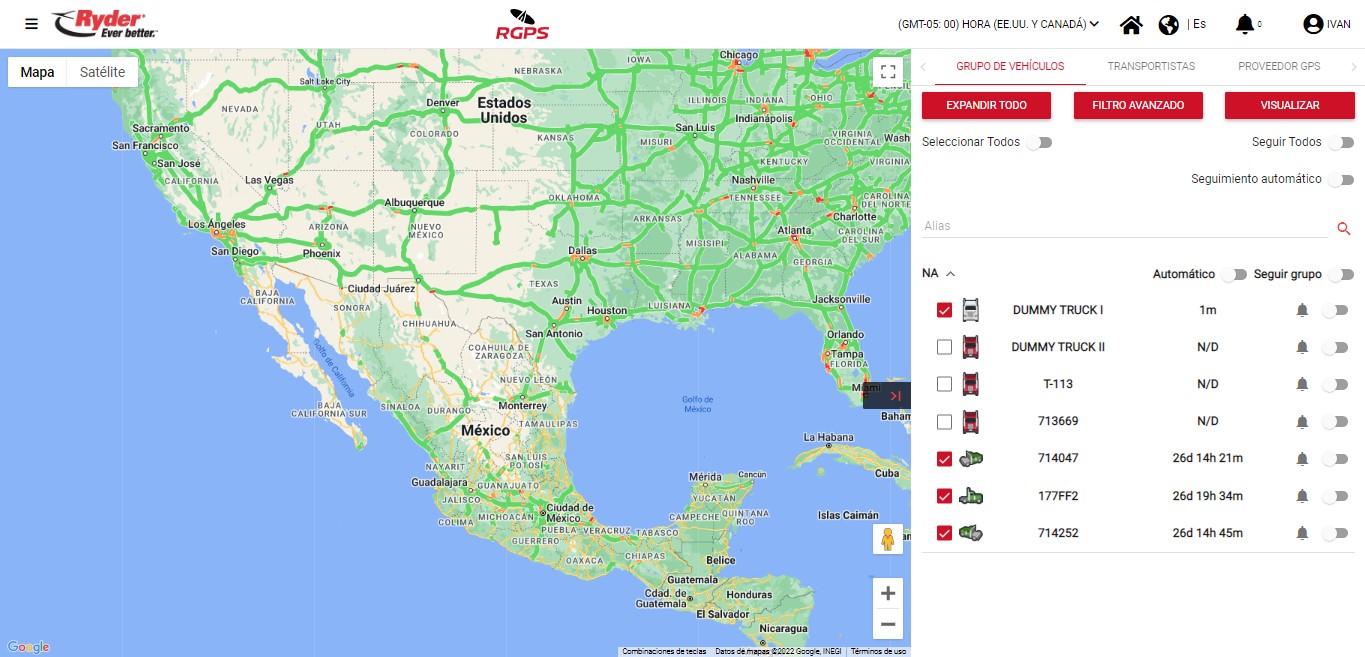Zoom in on the map
The image size is (1365, 657).
(x=887, y=593)
